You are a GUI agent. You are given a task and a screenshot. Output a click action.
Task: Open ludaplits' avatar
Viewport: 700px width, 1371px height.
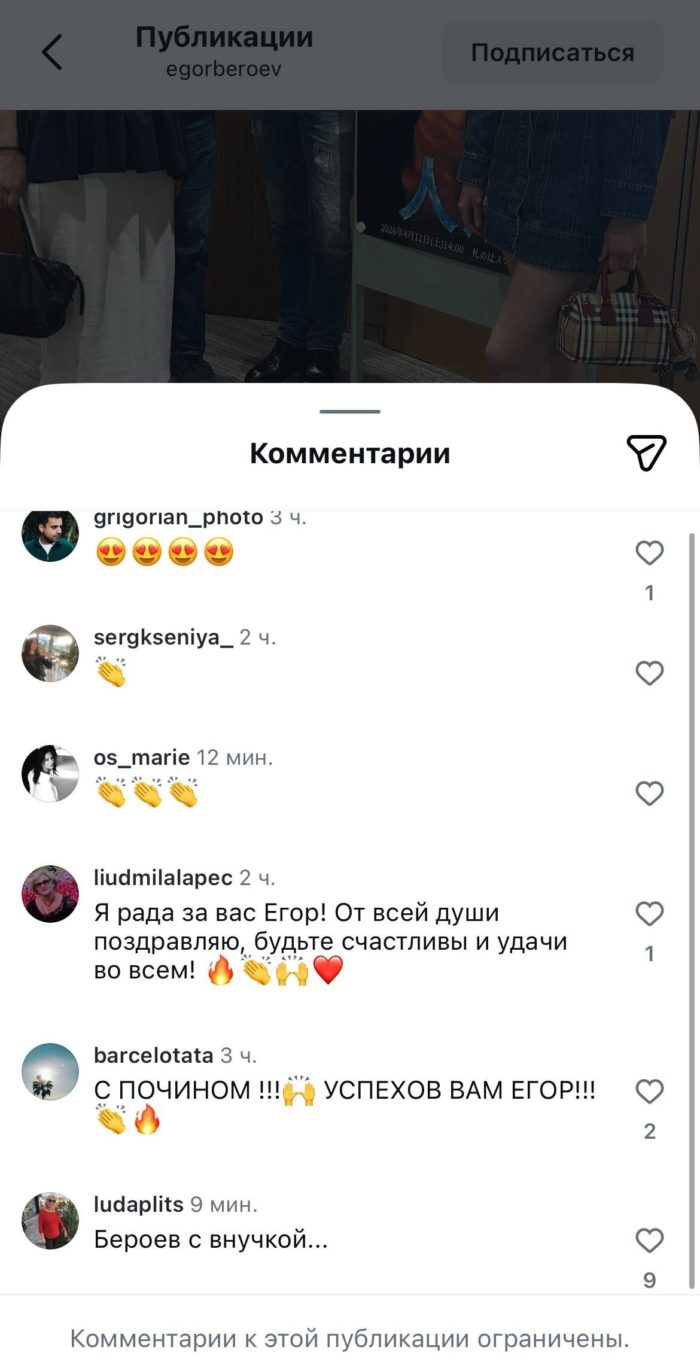50,1220
